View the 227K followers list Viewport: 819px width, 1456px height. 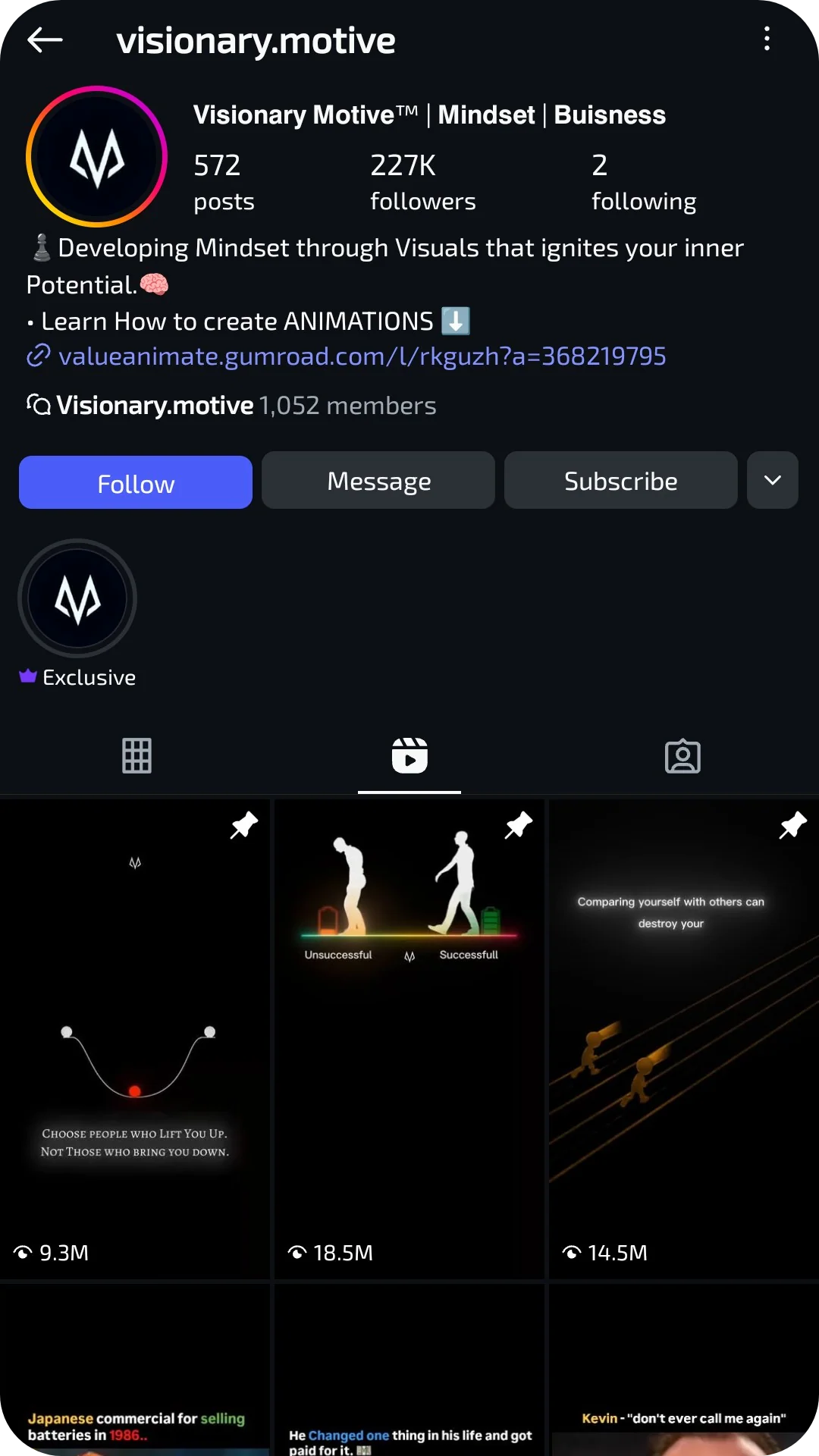[x=423, y=182]
